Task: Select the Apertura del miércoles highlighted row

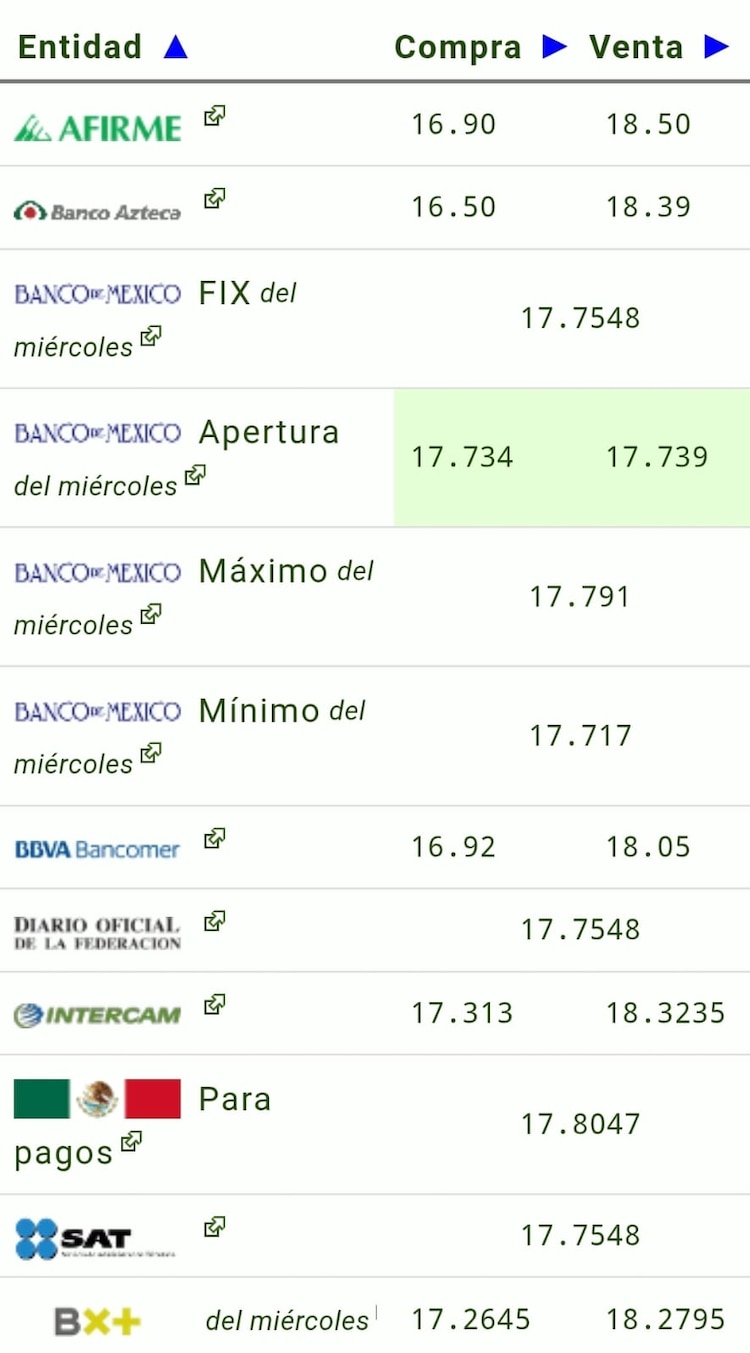Action: [375, 457]
